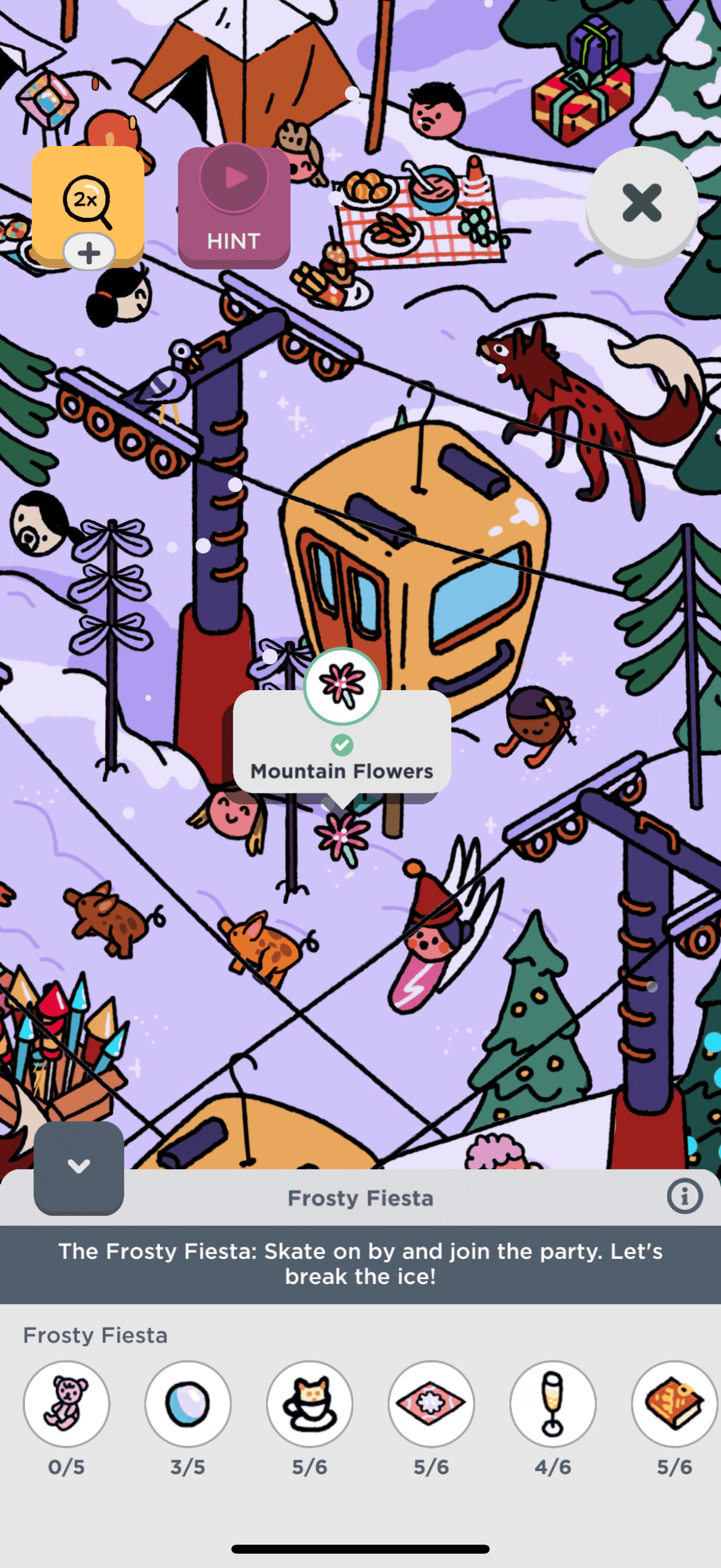The image size is (721, 1568).
Task: Select the orange book item
Action: coord(674,1404)
